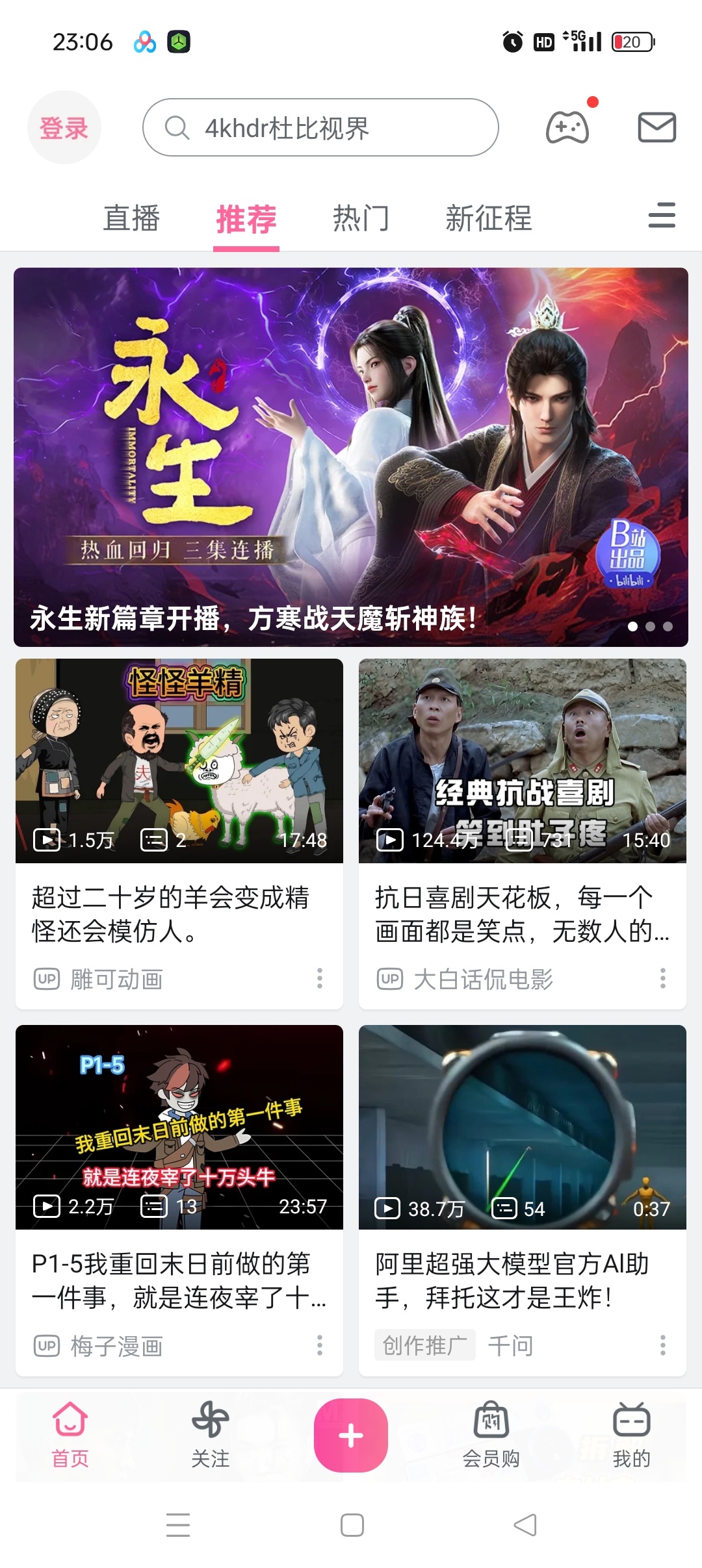Open more options for 大白话侃电影 video

point(662,978)
